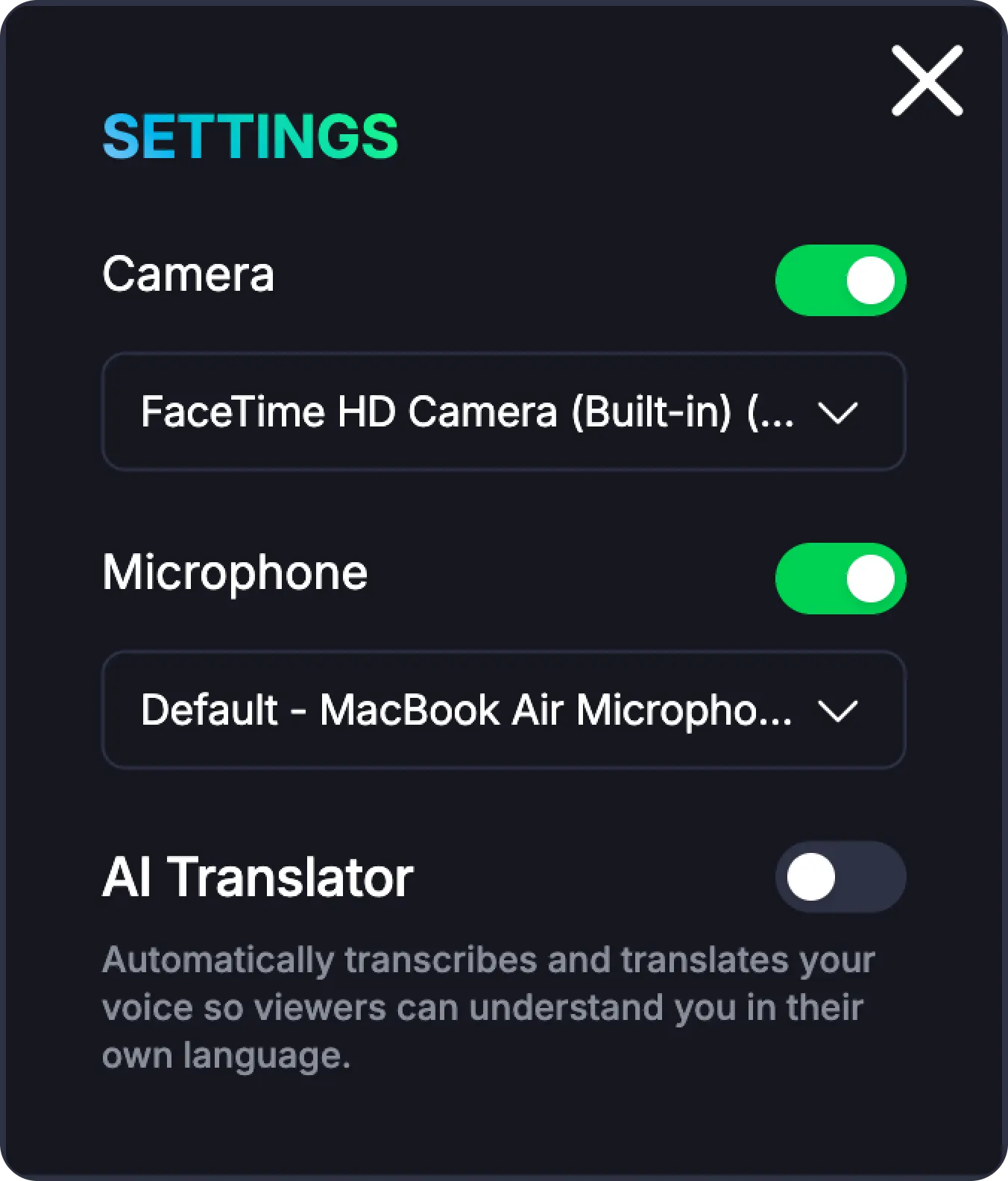Expand the MacBook Air Microphone dropdown
Screen dimensions: 1008x1181
(503, 710)
